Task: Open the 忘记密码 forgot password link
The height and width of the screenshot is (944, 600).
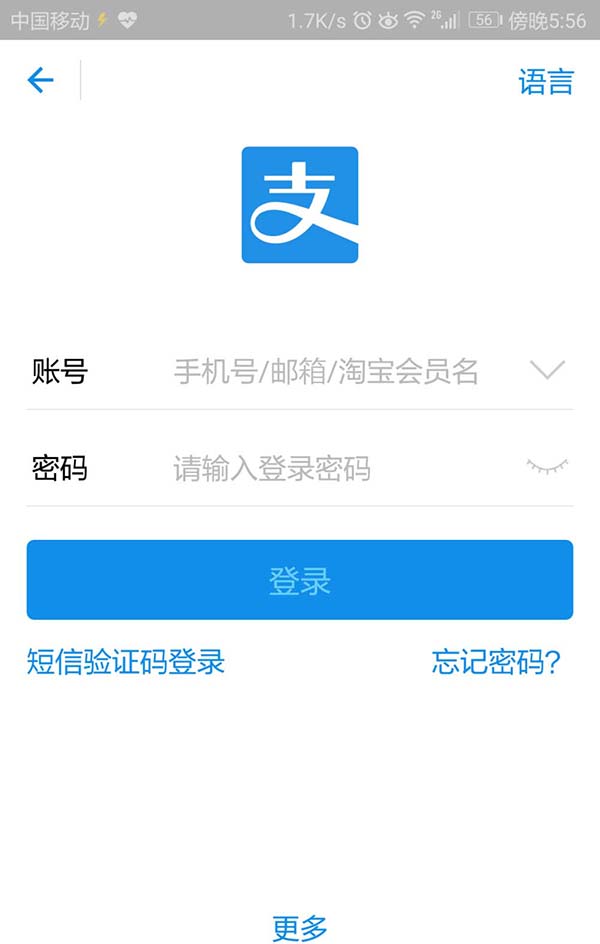Action: click(496, 661)
